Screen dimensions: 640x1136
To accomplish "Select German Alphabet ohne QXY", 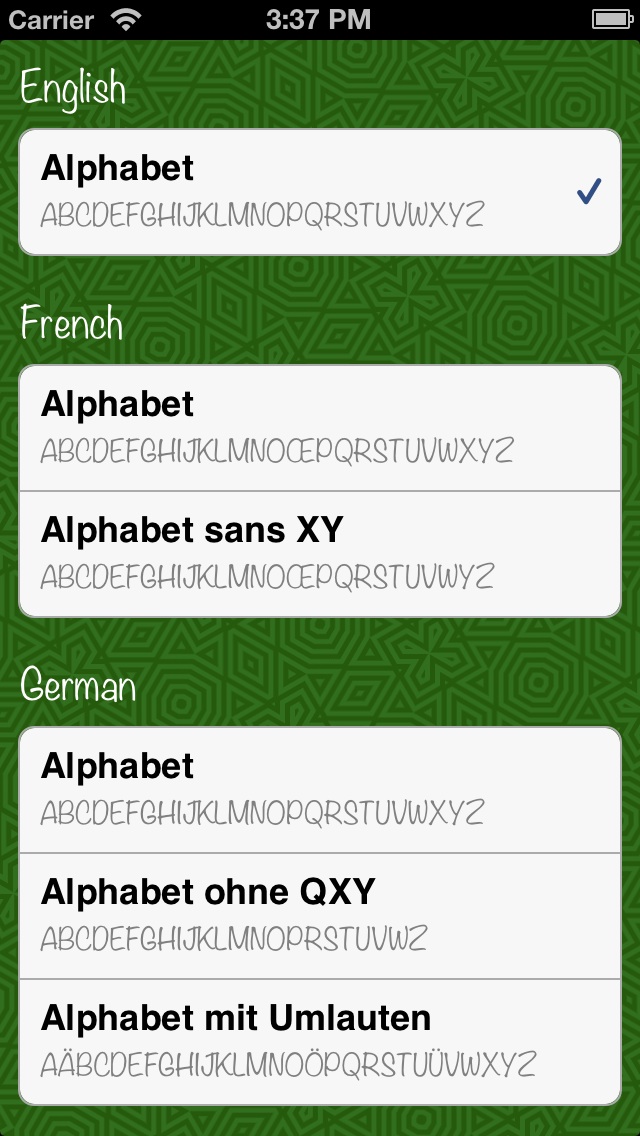I will (320, 916).
